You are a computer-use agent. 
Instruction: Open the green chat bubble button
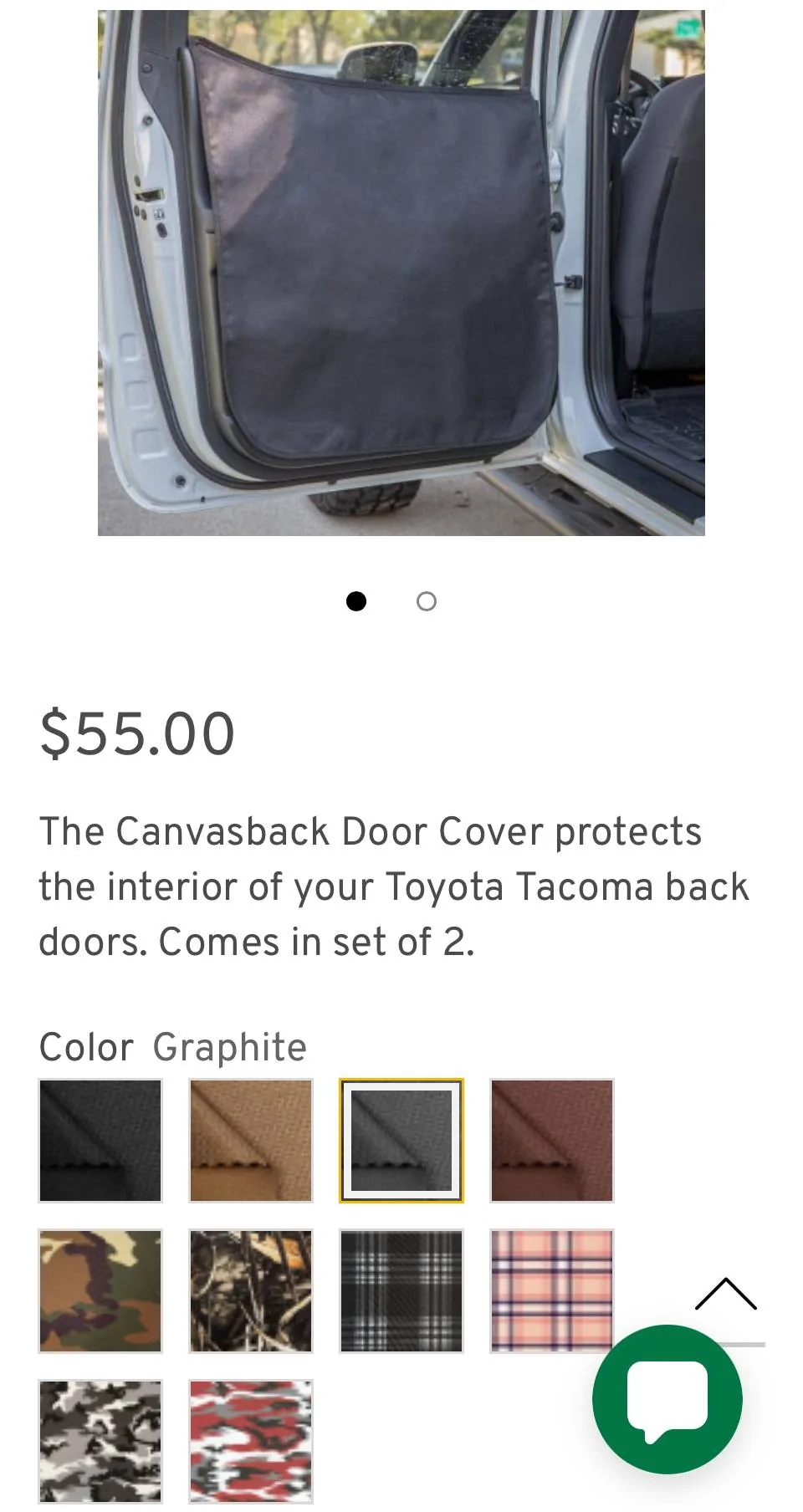click(x=667, y=1399)
